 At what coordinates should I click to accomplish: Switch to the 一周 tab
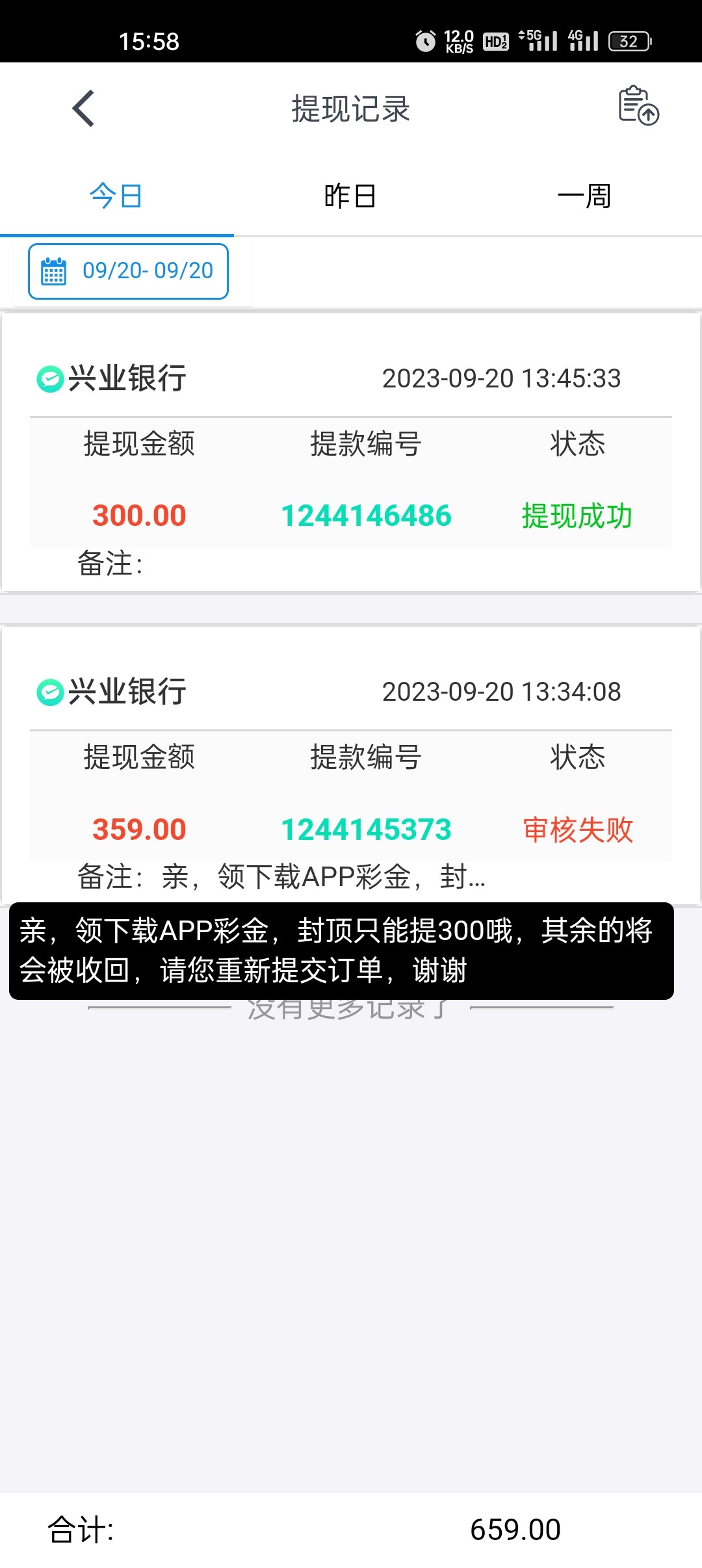pos(585,196)
